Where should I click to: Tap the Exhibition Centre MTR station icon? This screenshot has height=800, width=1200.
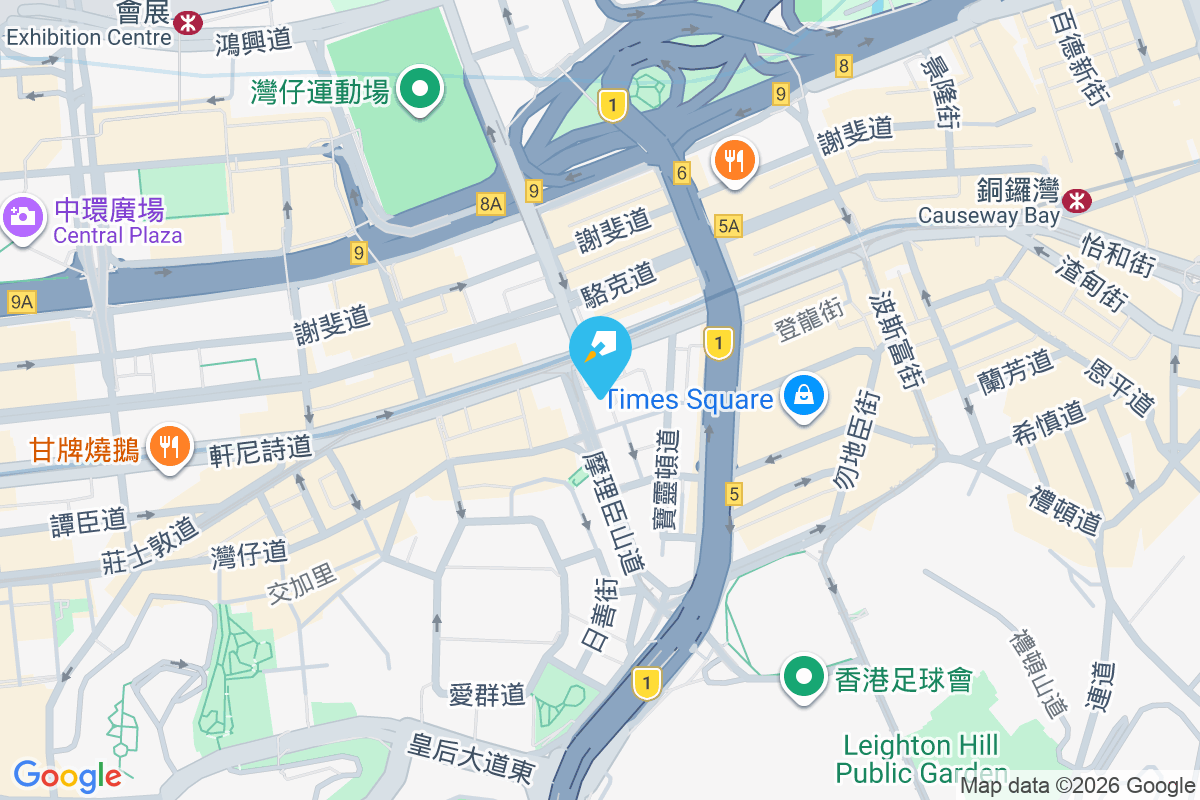click(x=187, y=22)
